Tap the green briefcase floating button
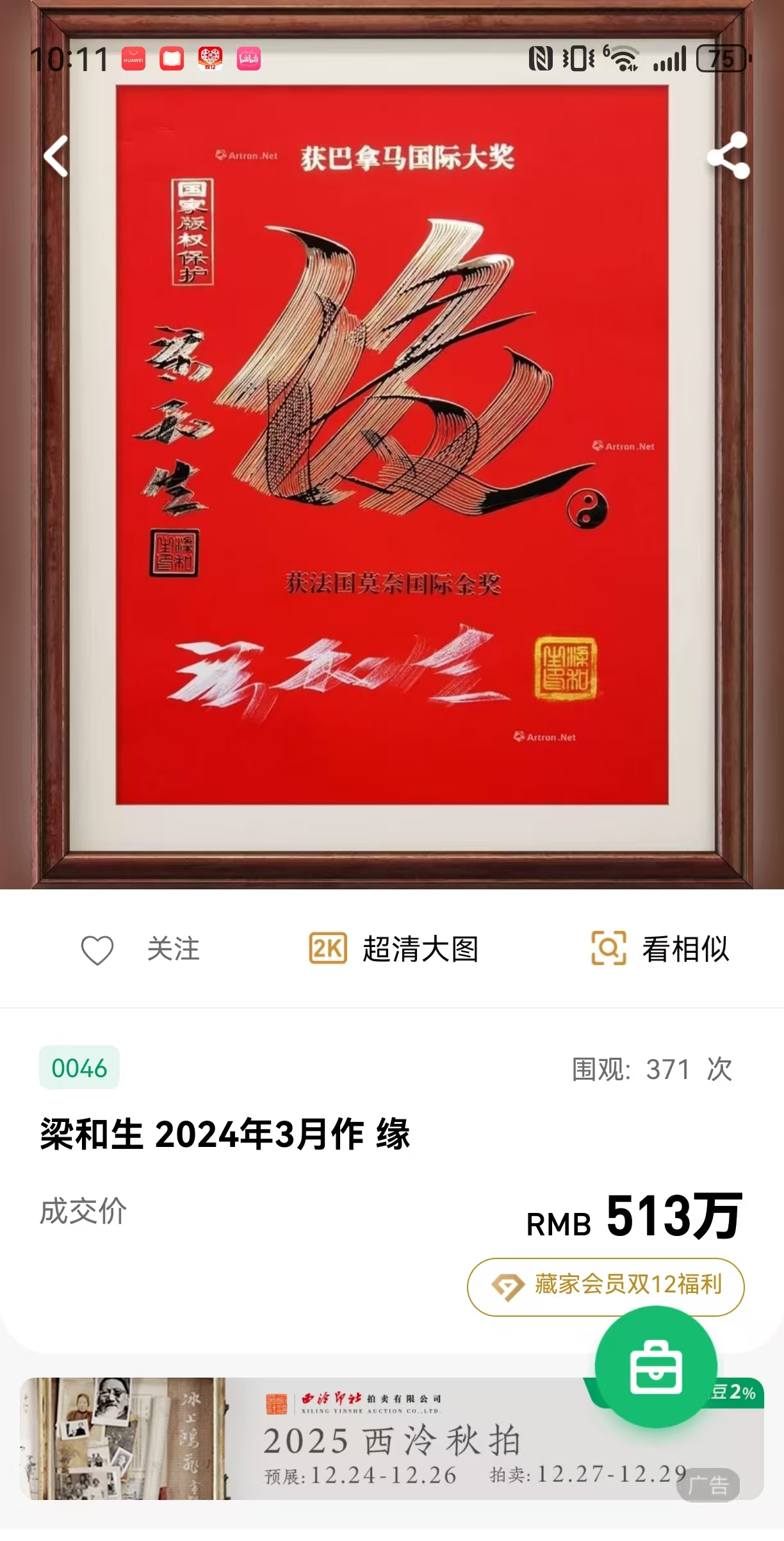This screenshot has height=1541, width=784. [655, 1367]
